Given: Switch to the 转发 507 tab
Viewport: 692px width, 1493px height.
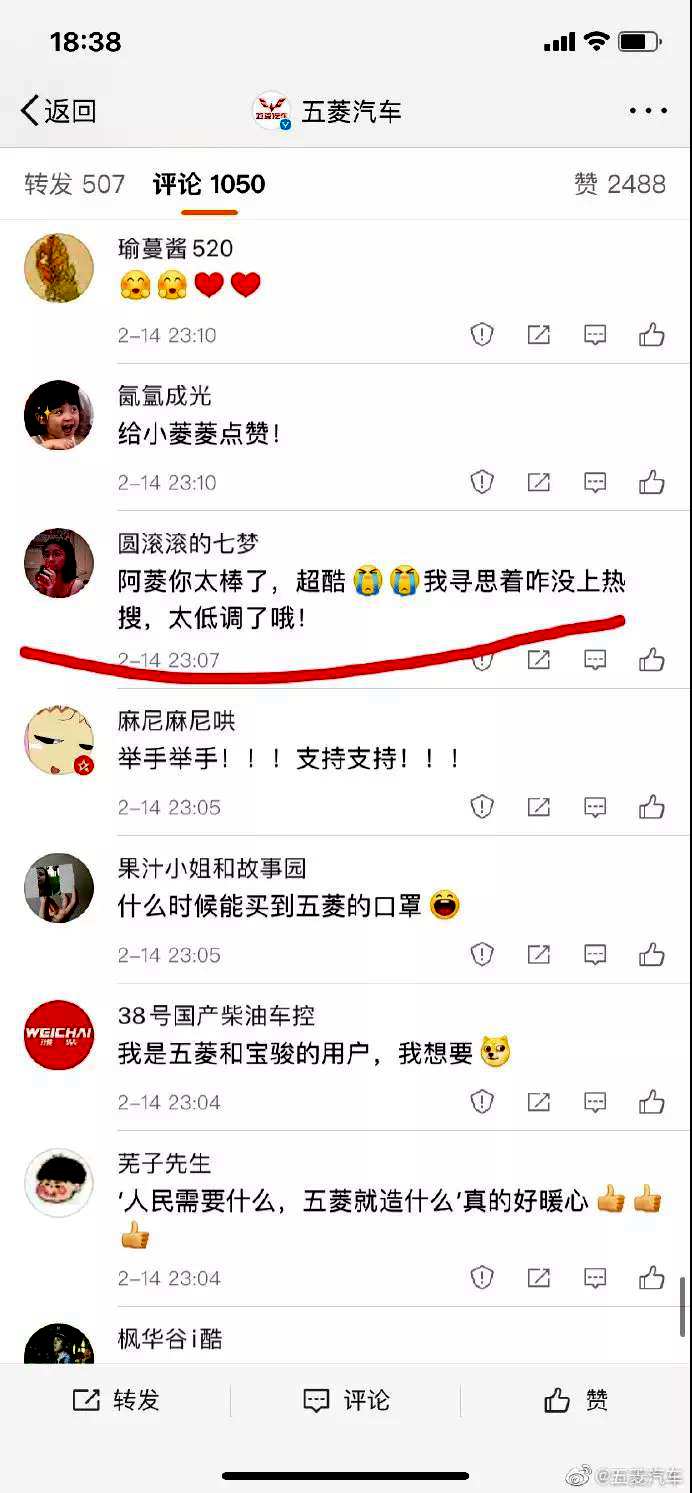Looking at the screenshot, I should [x=75, y=184].
